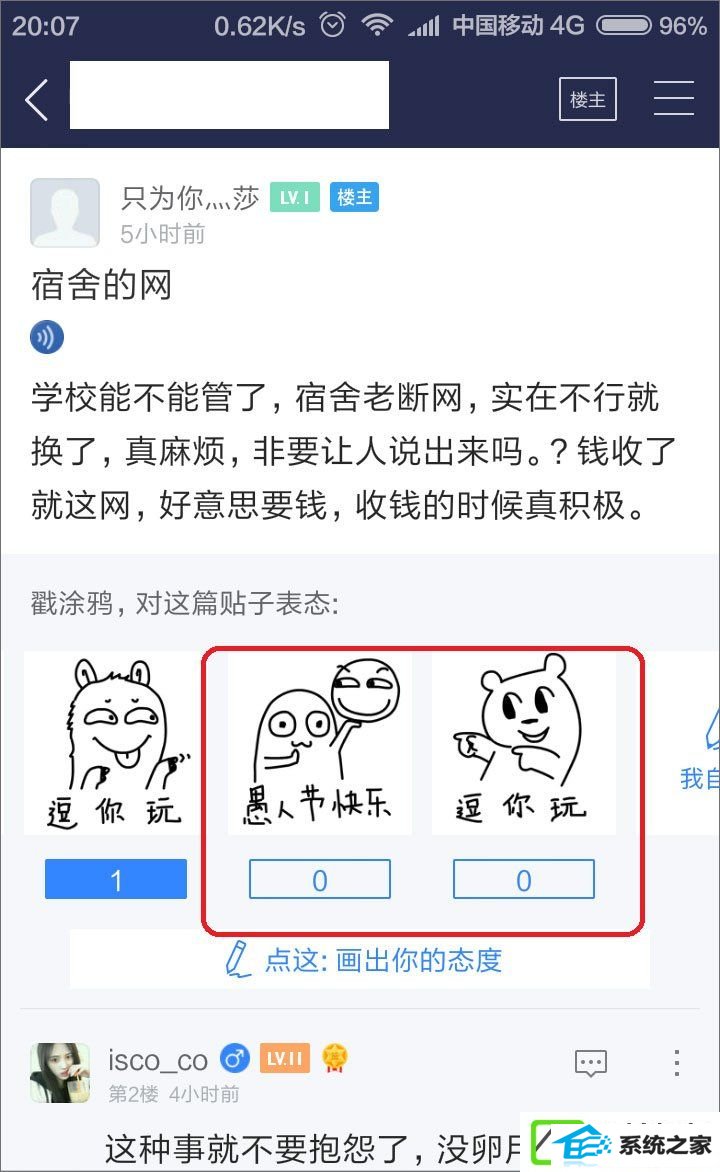Viewport: 720px width, 1172px height.
Task: Open more options on isco_co's comment
Action: tap(677, 1062)
